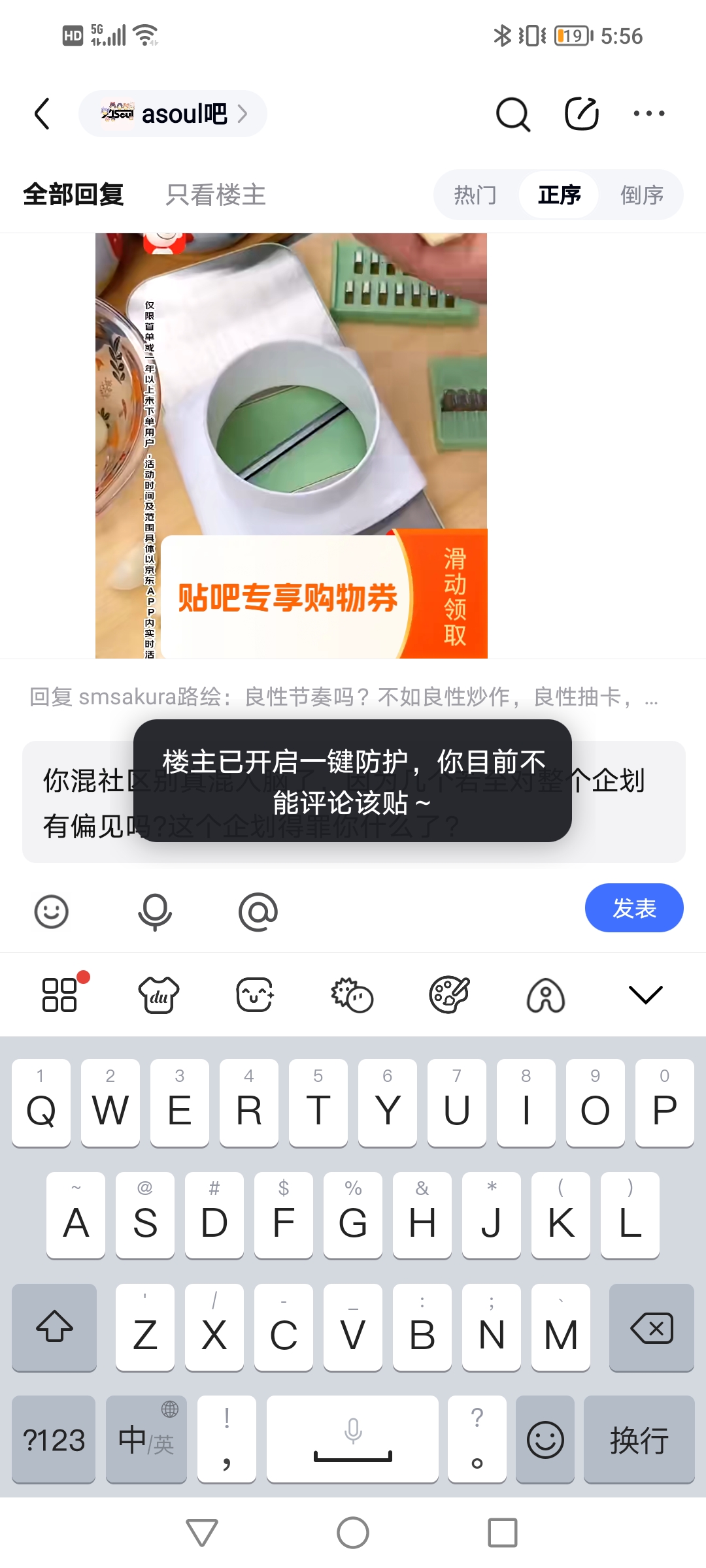The height and width of the screenshot is (1568, 706).
Task: Mention someone with the @ icon
Action: [258, 911]
